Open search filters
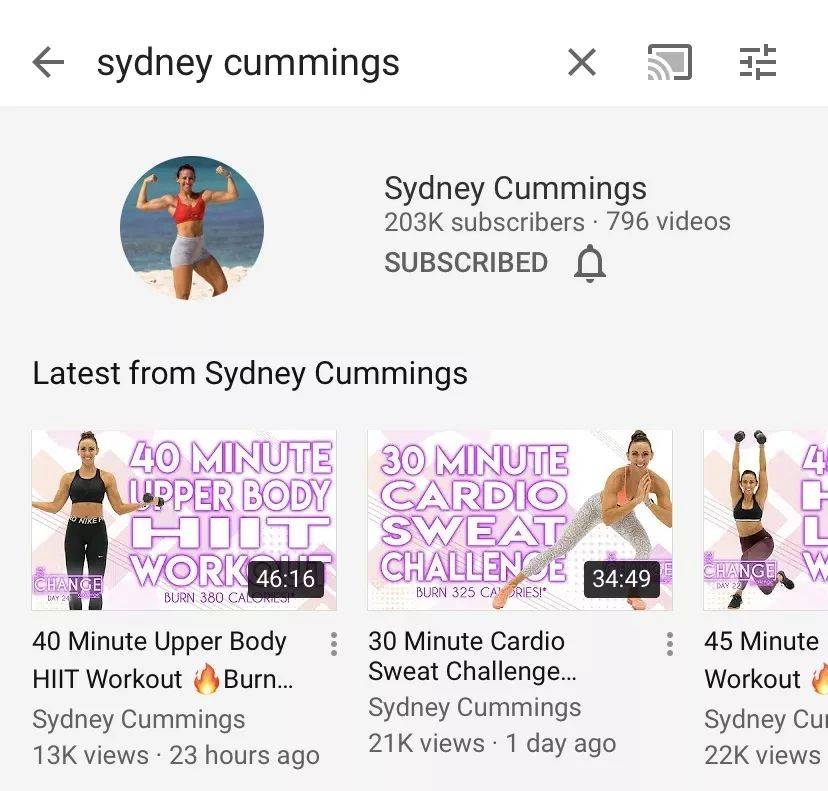The height and width of the screenshot is (791, 828). coord(757,63)
